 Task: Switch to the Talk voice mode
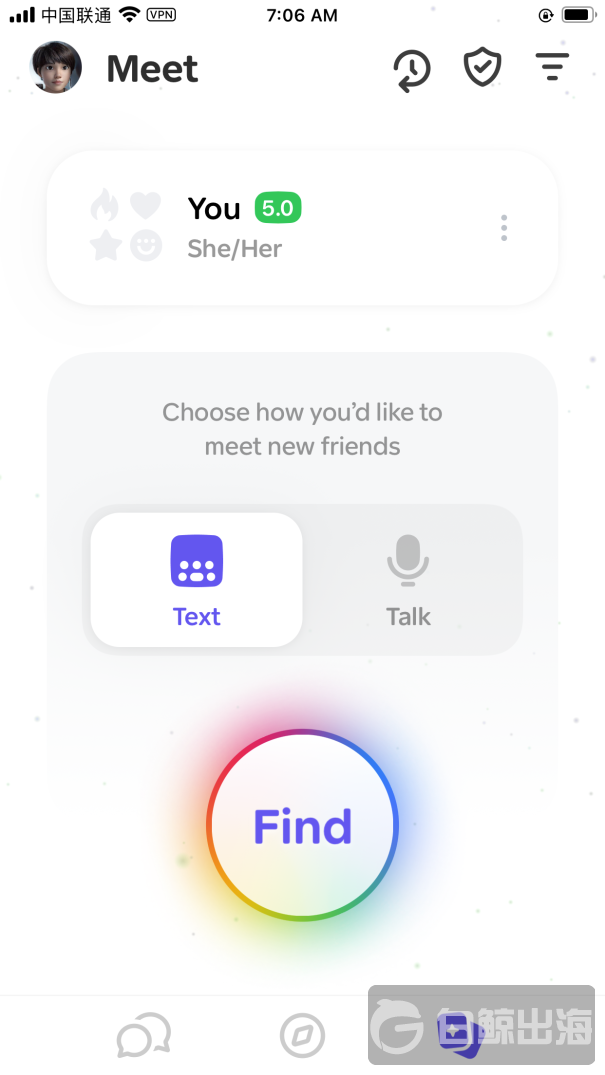(x=408, y=580)
